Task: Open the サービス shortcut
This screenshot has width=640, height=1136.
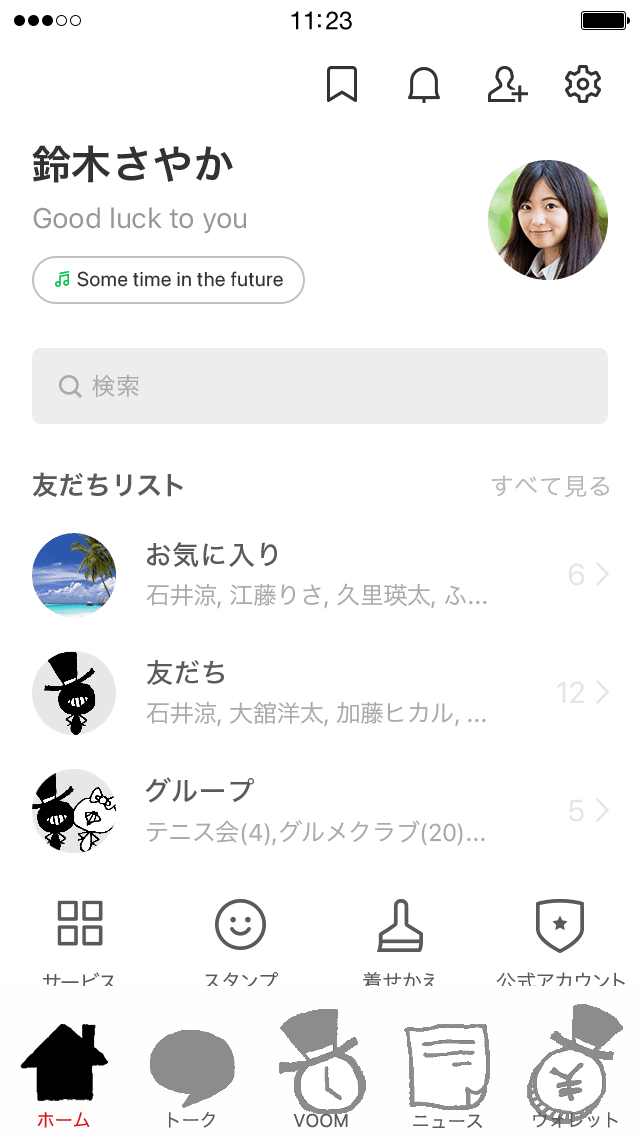Action: click(x=80, y=937)
